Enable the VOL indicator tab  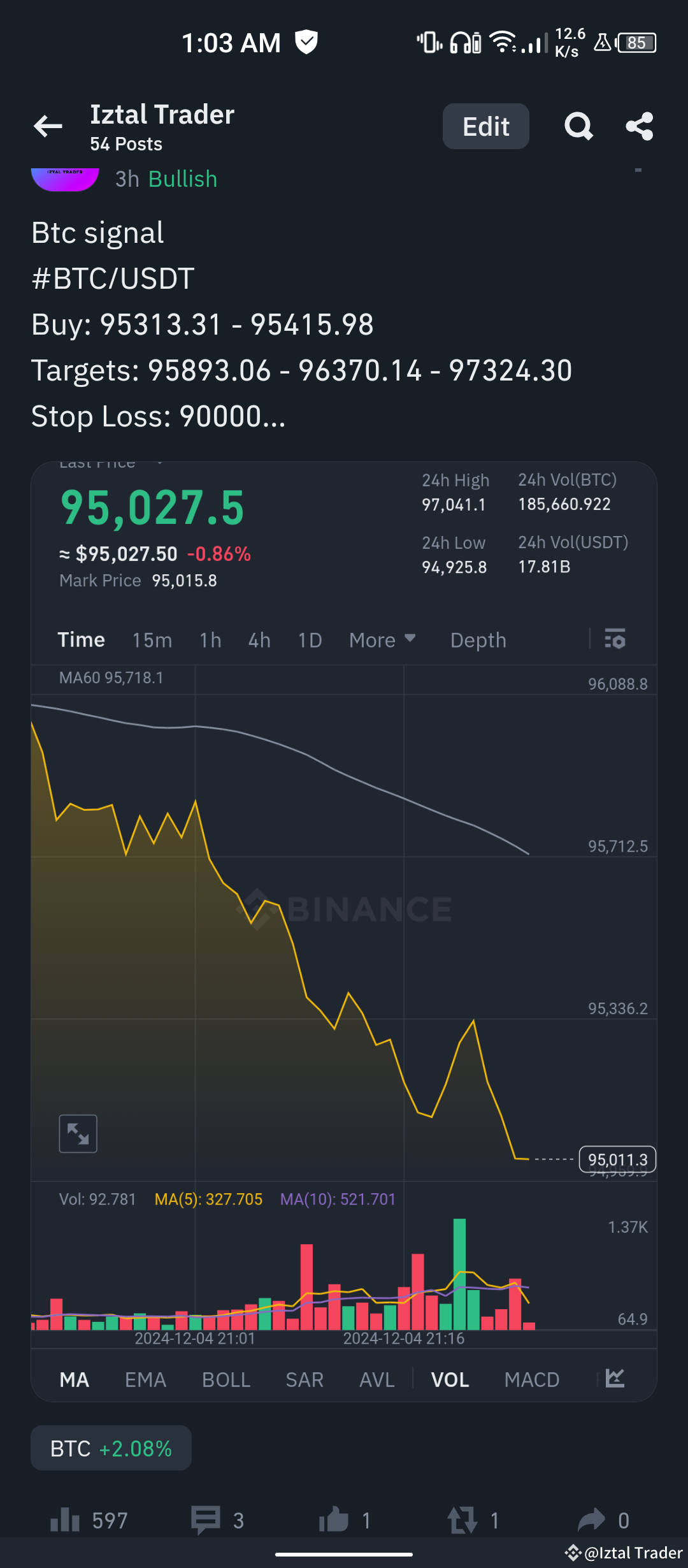(x=450, y=1379)
